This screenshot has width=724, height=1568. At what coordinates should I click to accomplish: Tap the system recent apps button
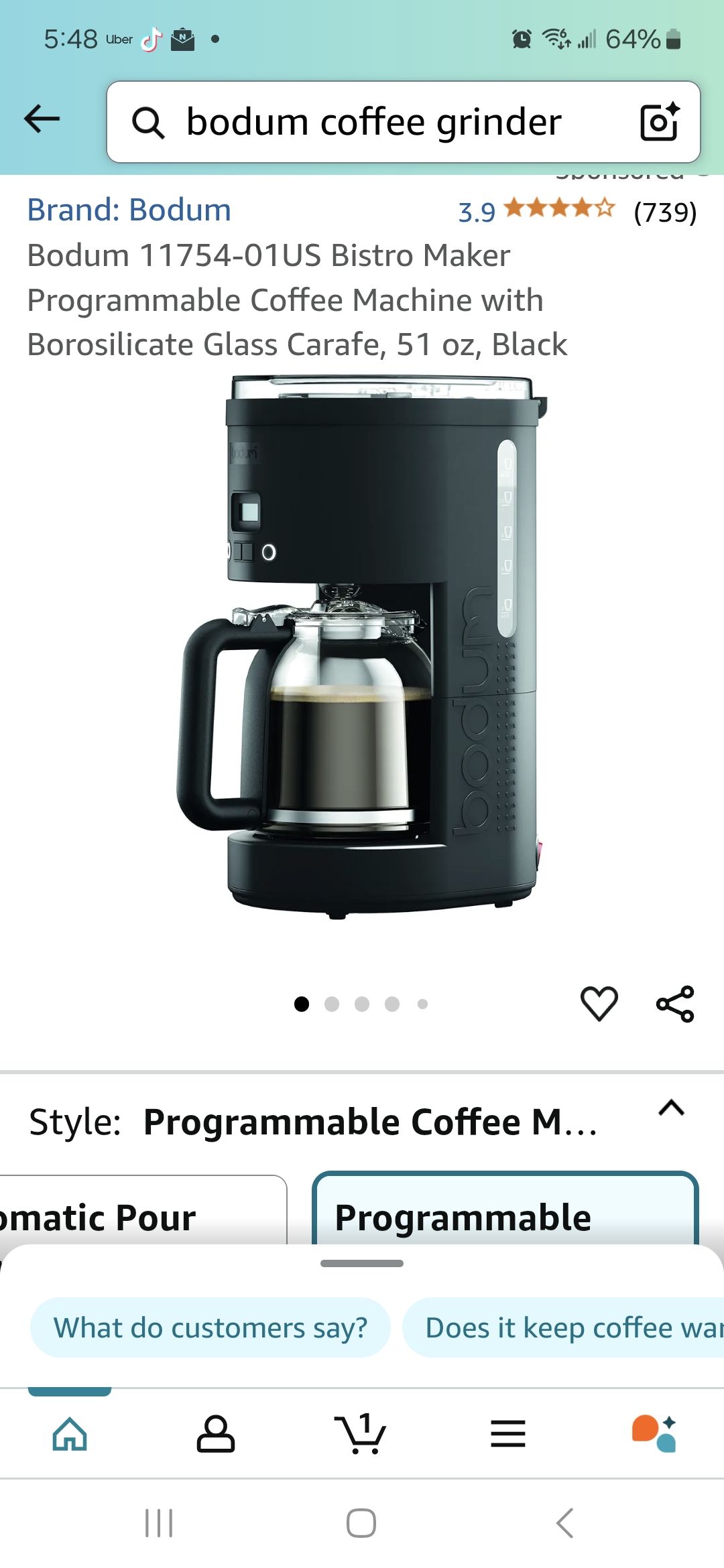click(x=159, y=1523)
